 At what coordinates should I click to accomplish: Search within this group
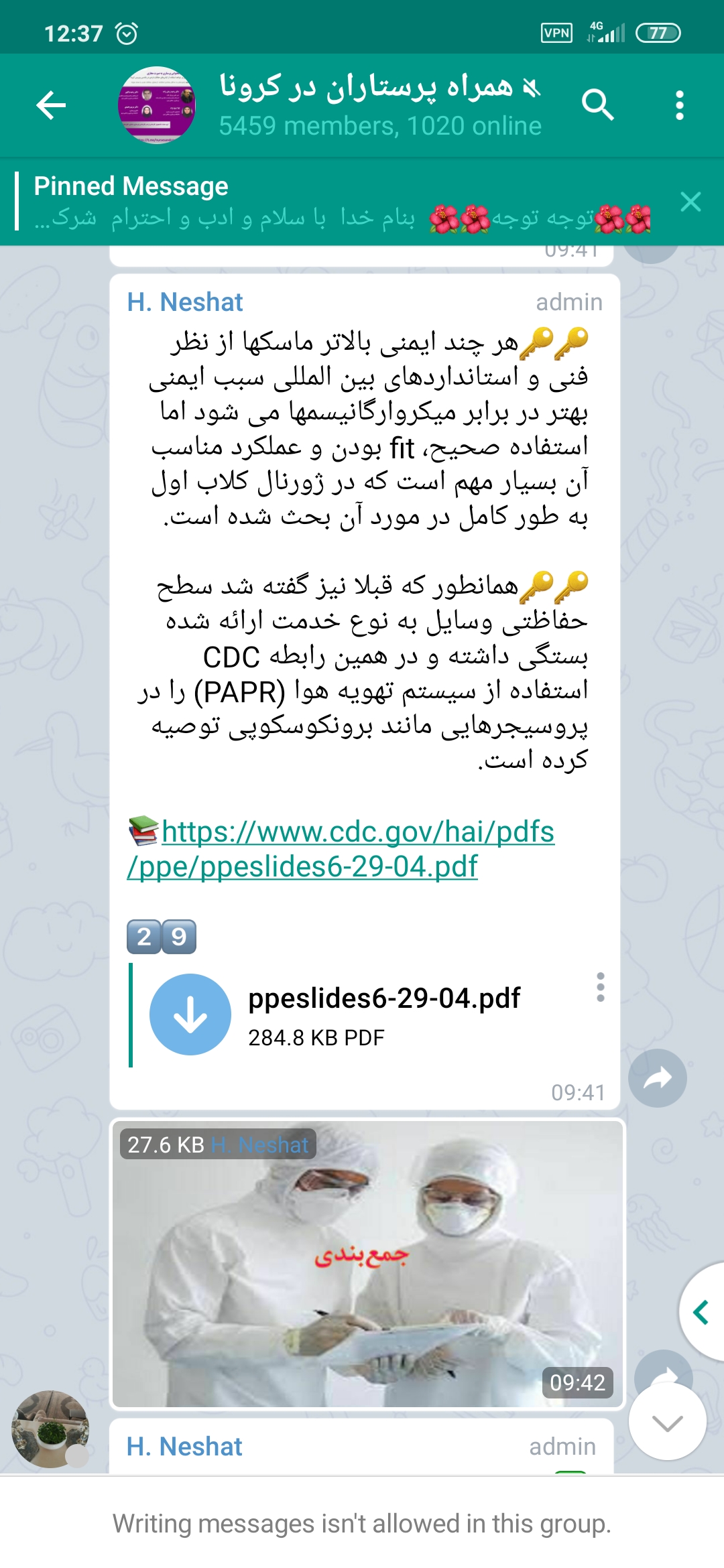pyautogui.click(x=597, y=105)
